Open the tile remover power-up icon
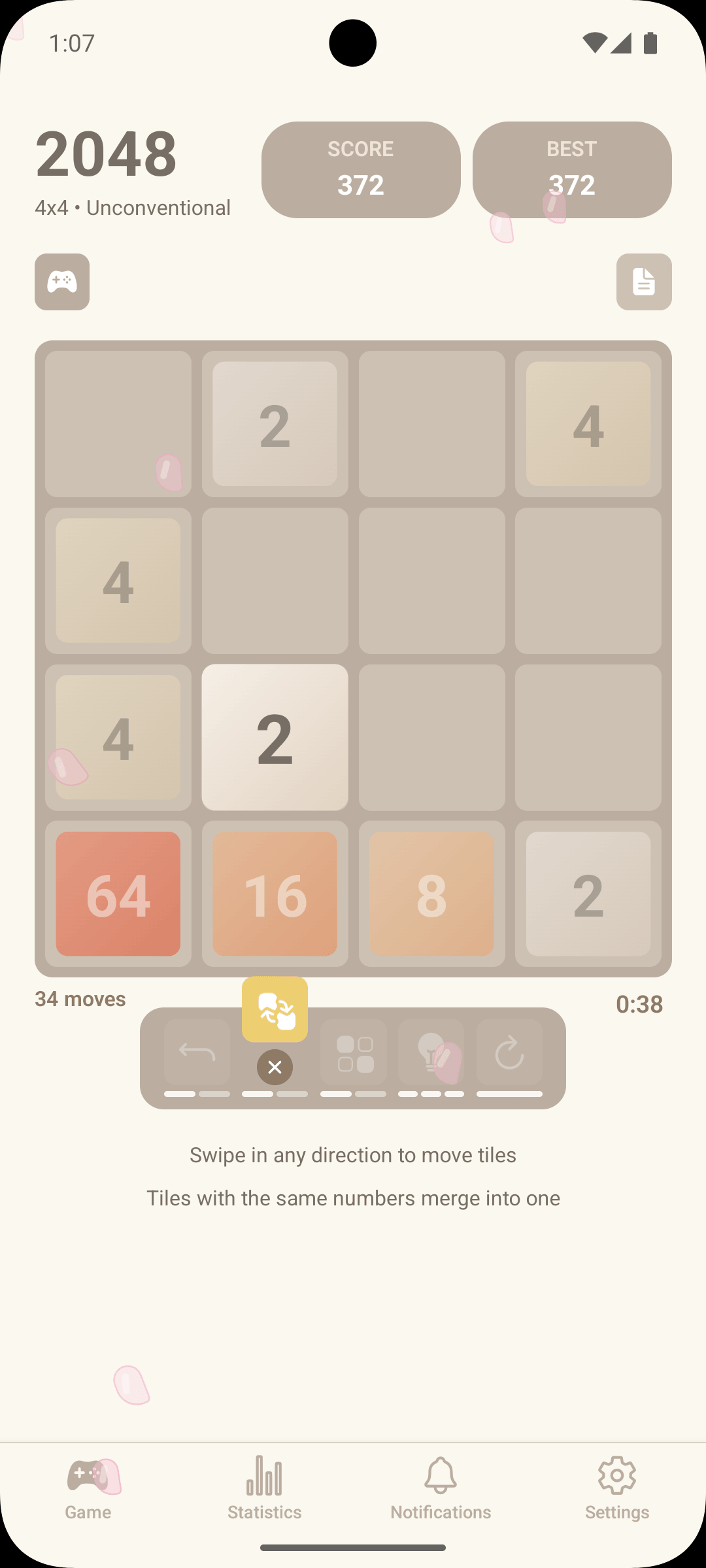 click(353, 1053)
